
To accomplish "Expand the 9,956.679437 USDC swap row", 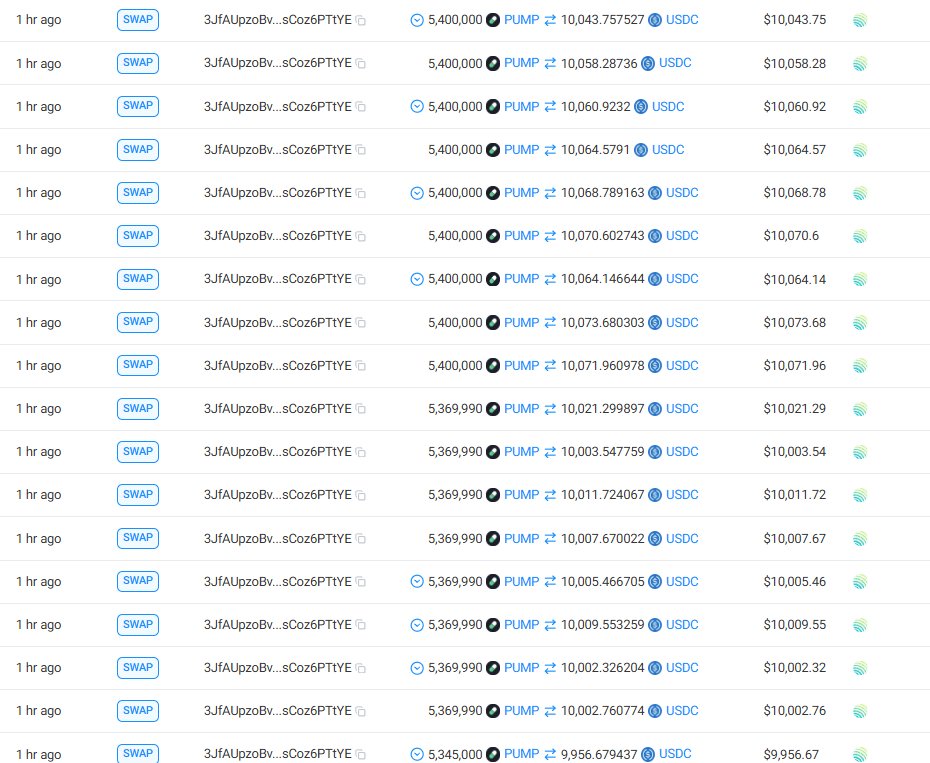I will click(417, 754).
